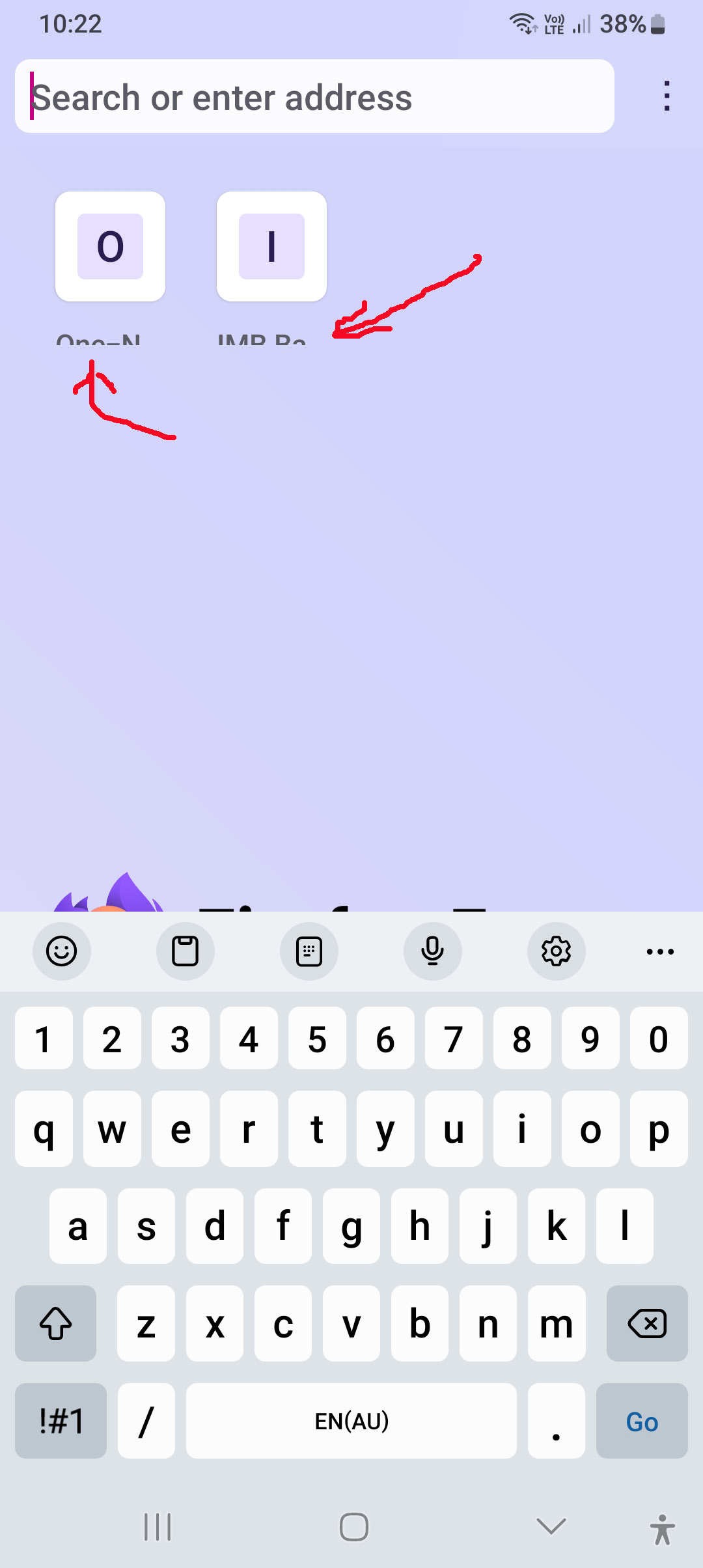The image size is (703, 1568).
Task: Tap the Go key on the keyboard
Action: coord(642,1421)
